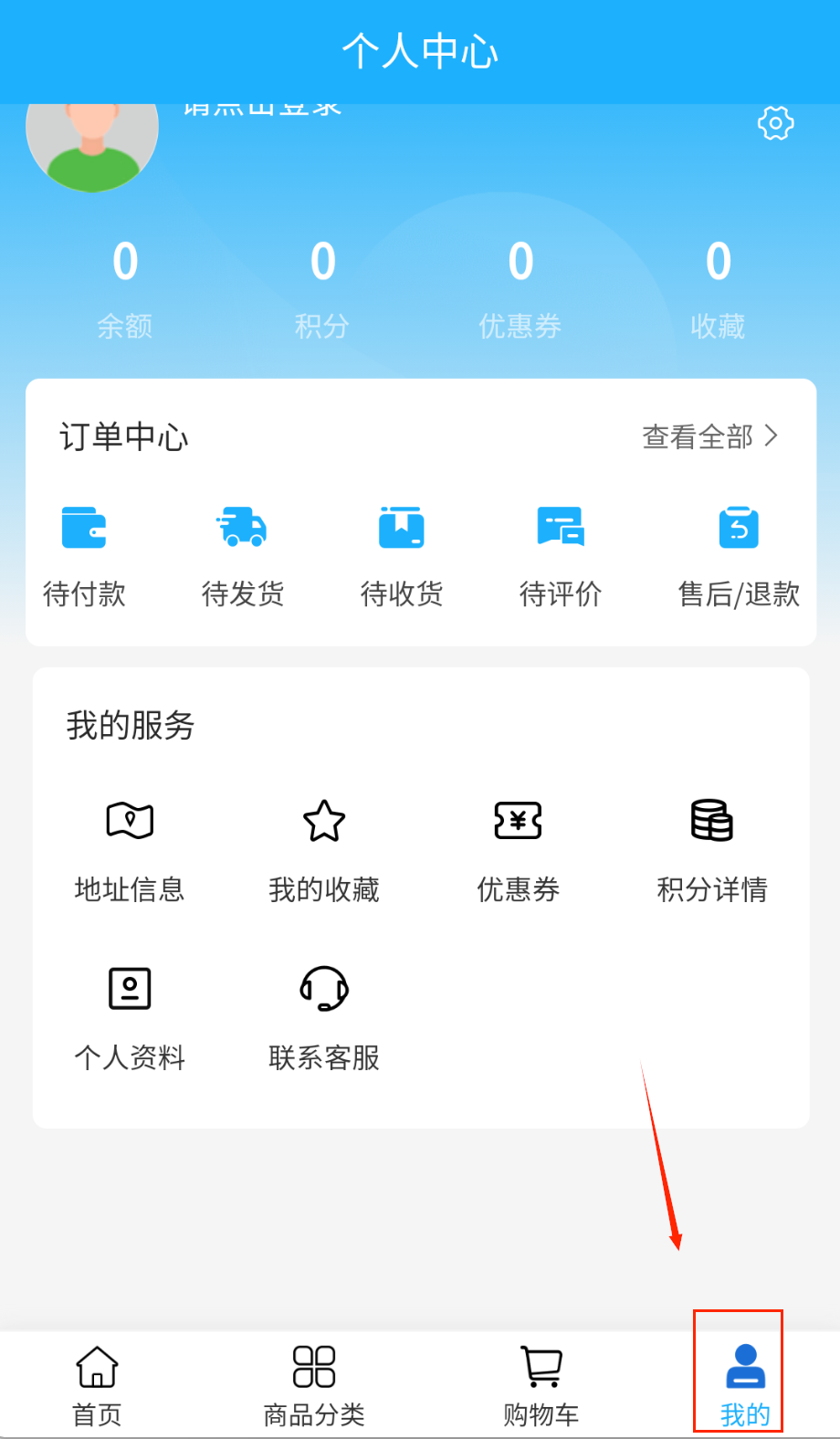View all orders via 查看全部
This screenshot has height=1439, width=840.
coord(709,436)
